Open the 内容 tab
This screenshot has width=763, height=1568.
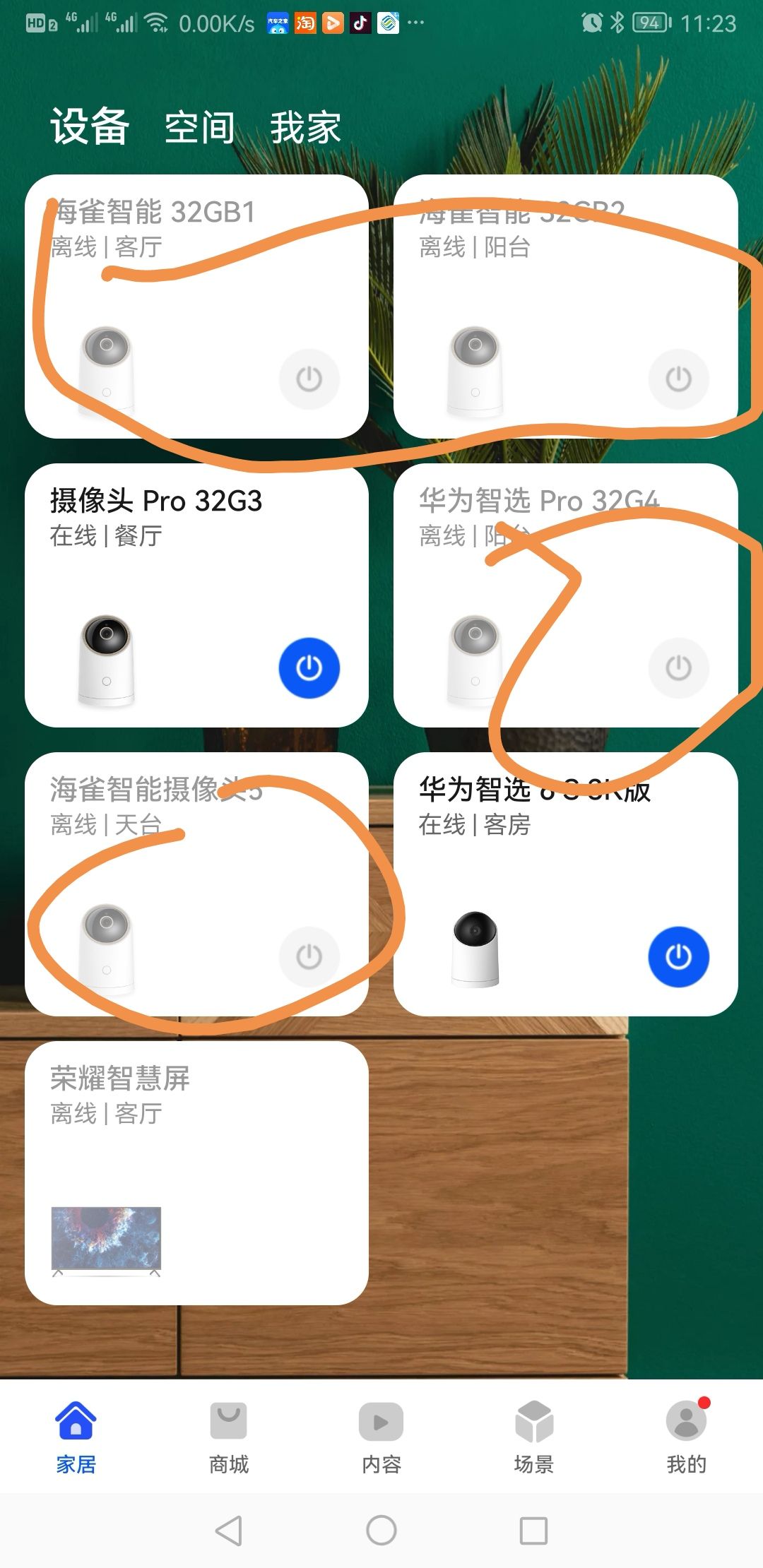[x=381, y=1437]
